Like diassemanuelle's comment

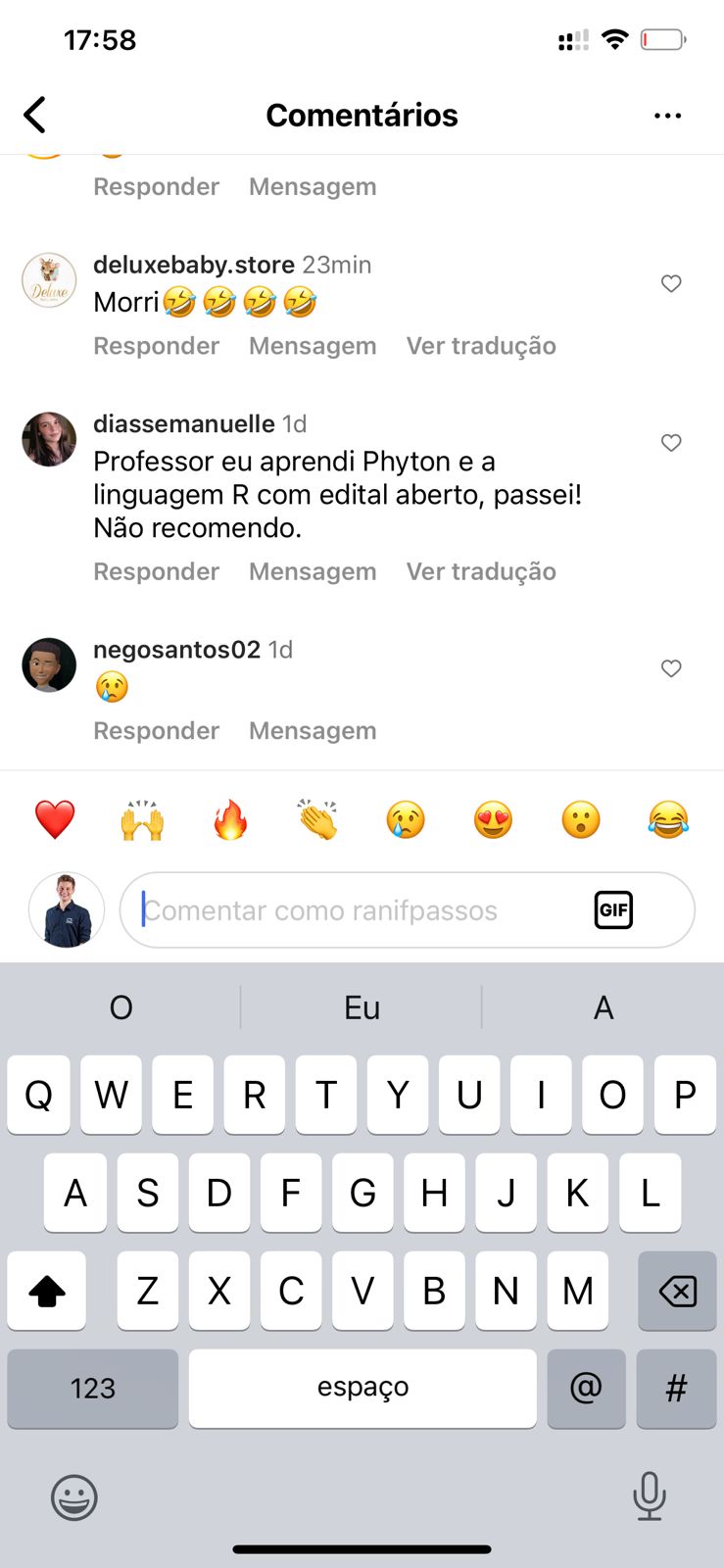click(x=671, y=443)
